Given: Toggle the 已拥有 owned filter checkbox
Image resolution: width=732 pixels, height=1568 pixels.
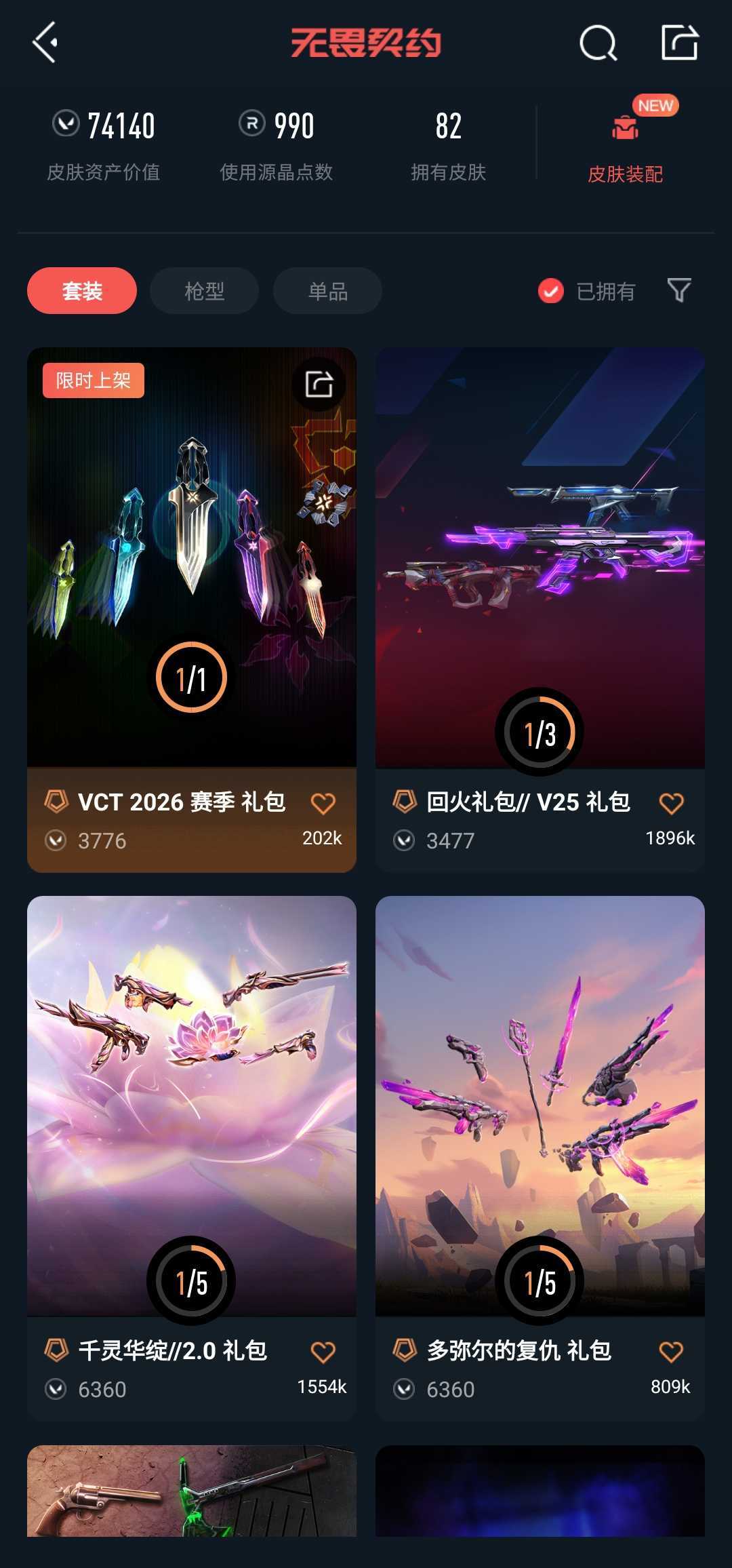Looking at the screenshot, I should pyautogui.click(x=551, y=291).
